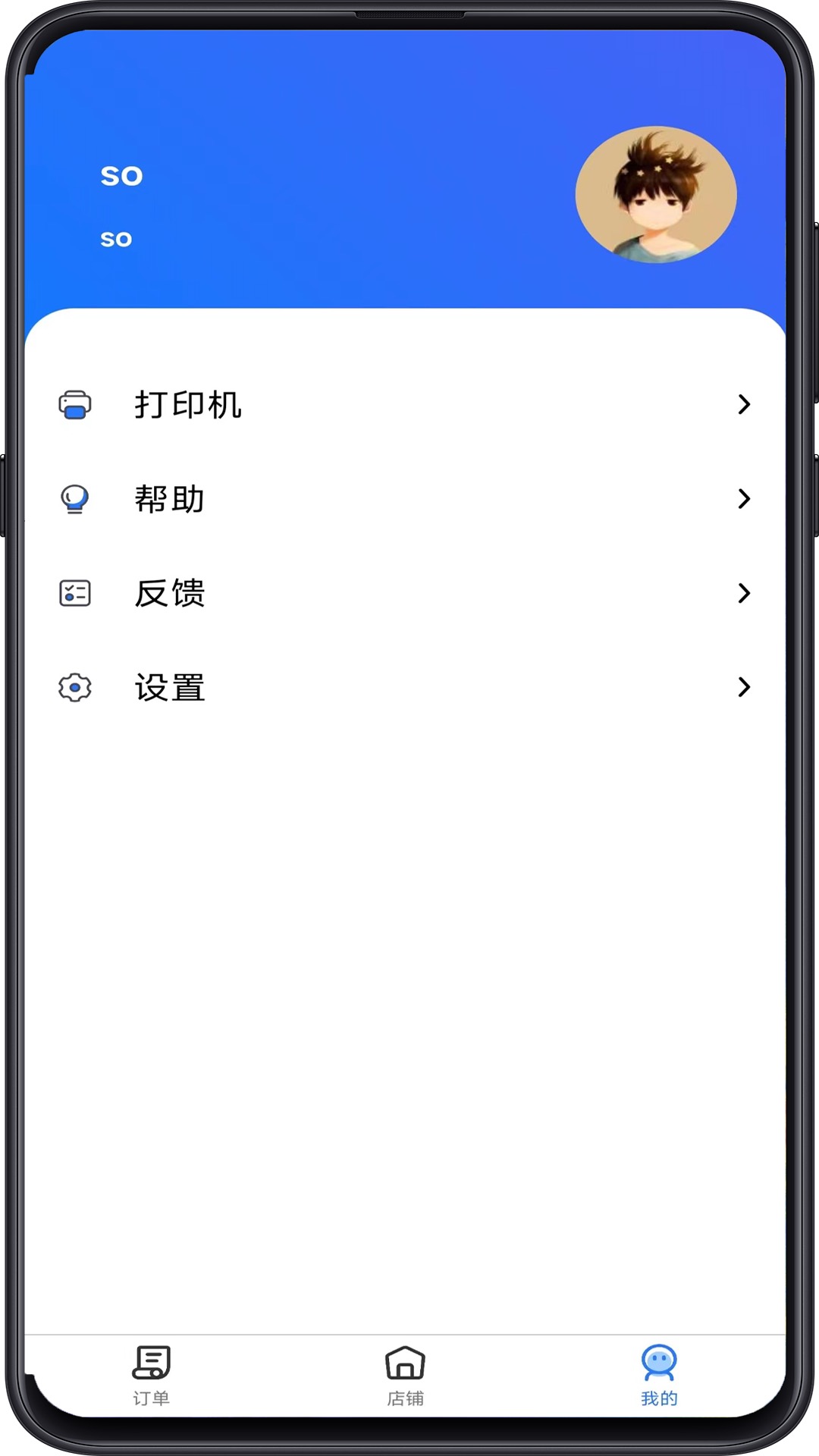Open the 打印机 settings entry
819x1456 pixels.
pos(187,405)
